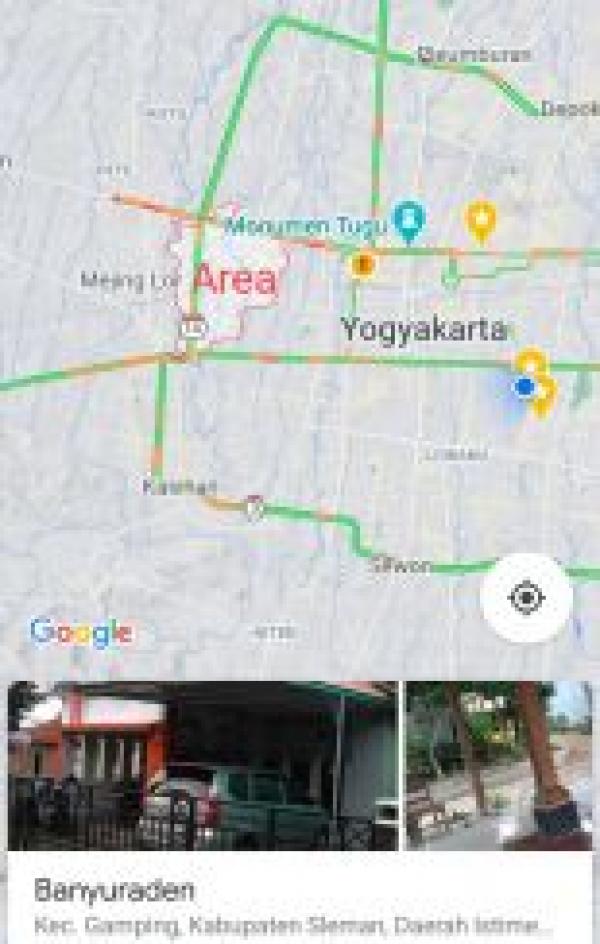The height and width of the screenshot is (944, 600).
Task: Open the first Banyuraden house photo
Action: (203, 766)
